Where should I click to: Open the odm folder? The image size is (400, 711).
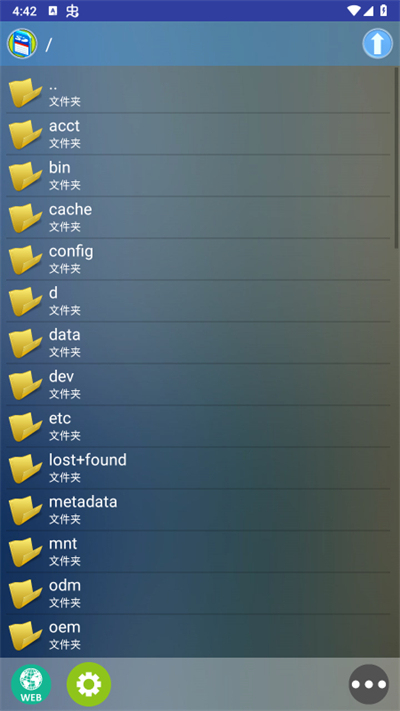[x=198, y=593]
